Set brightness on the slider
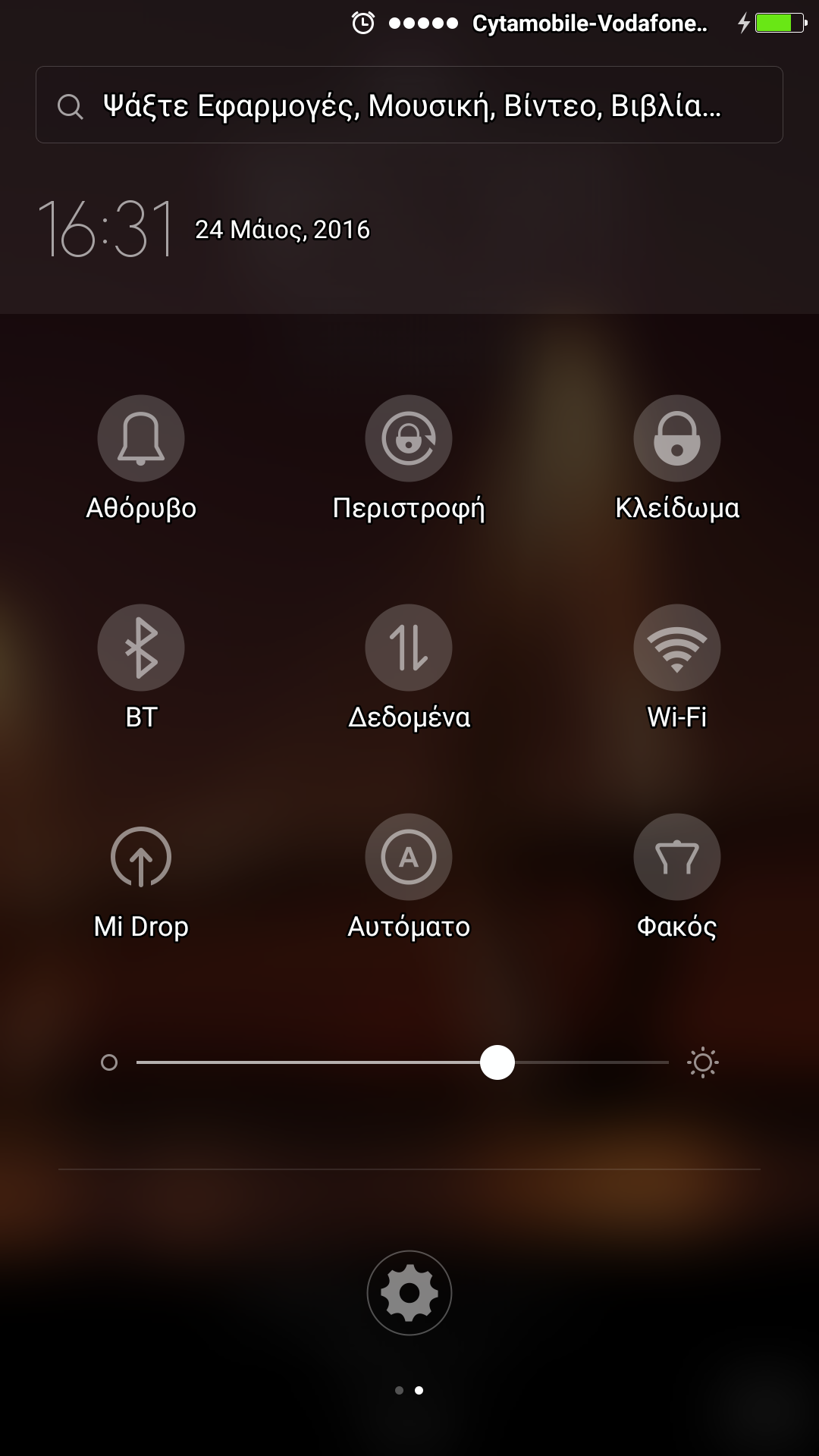The width and height of the screenshot is (819, 1456). tap(497, 1062)
